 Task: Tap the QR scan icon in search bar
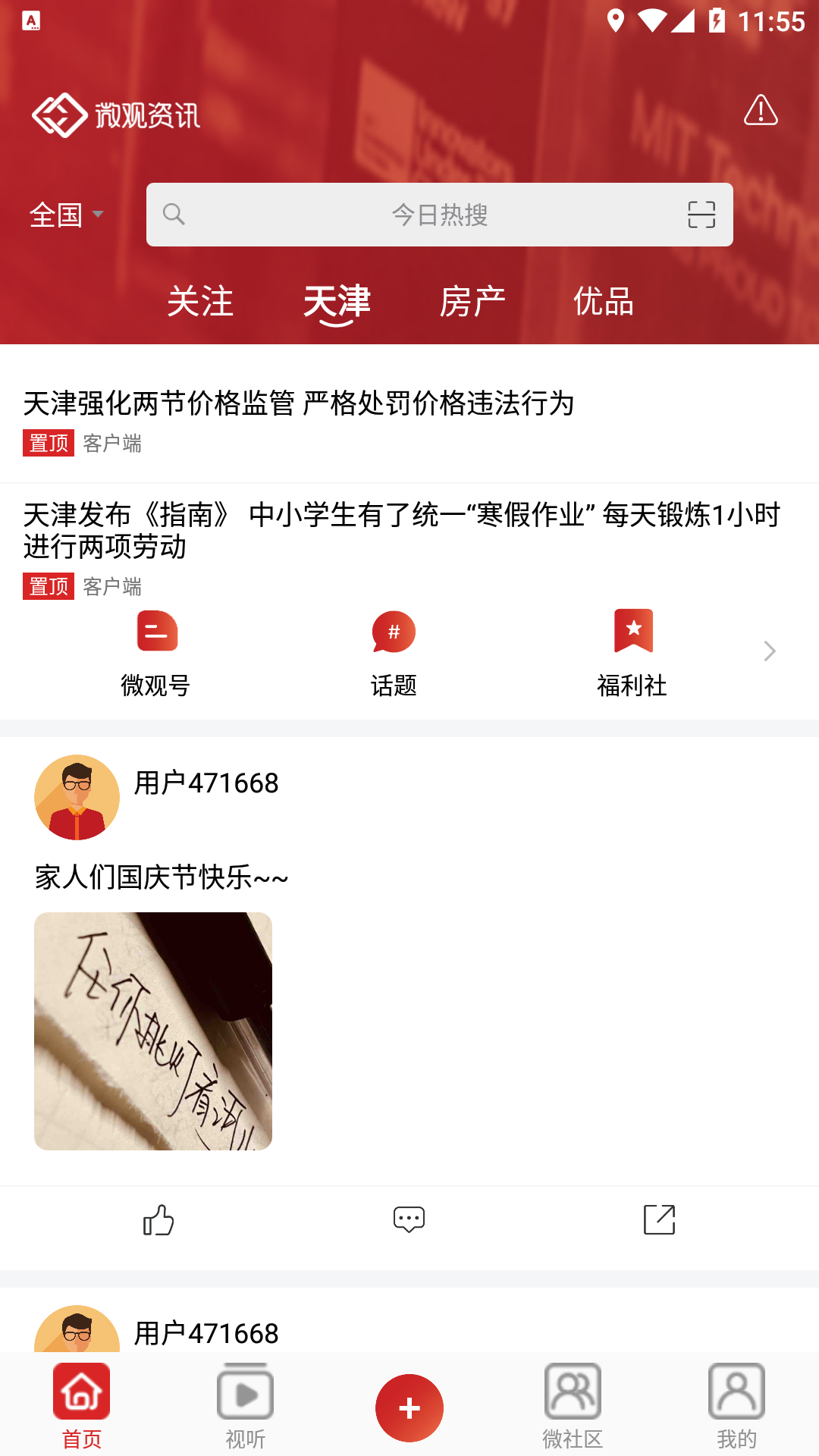(699, 215)
